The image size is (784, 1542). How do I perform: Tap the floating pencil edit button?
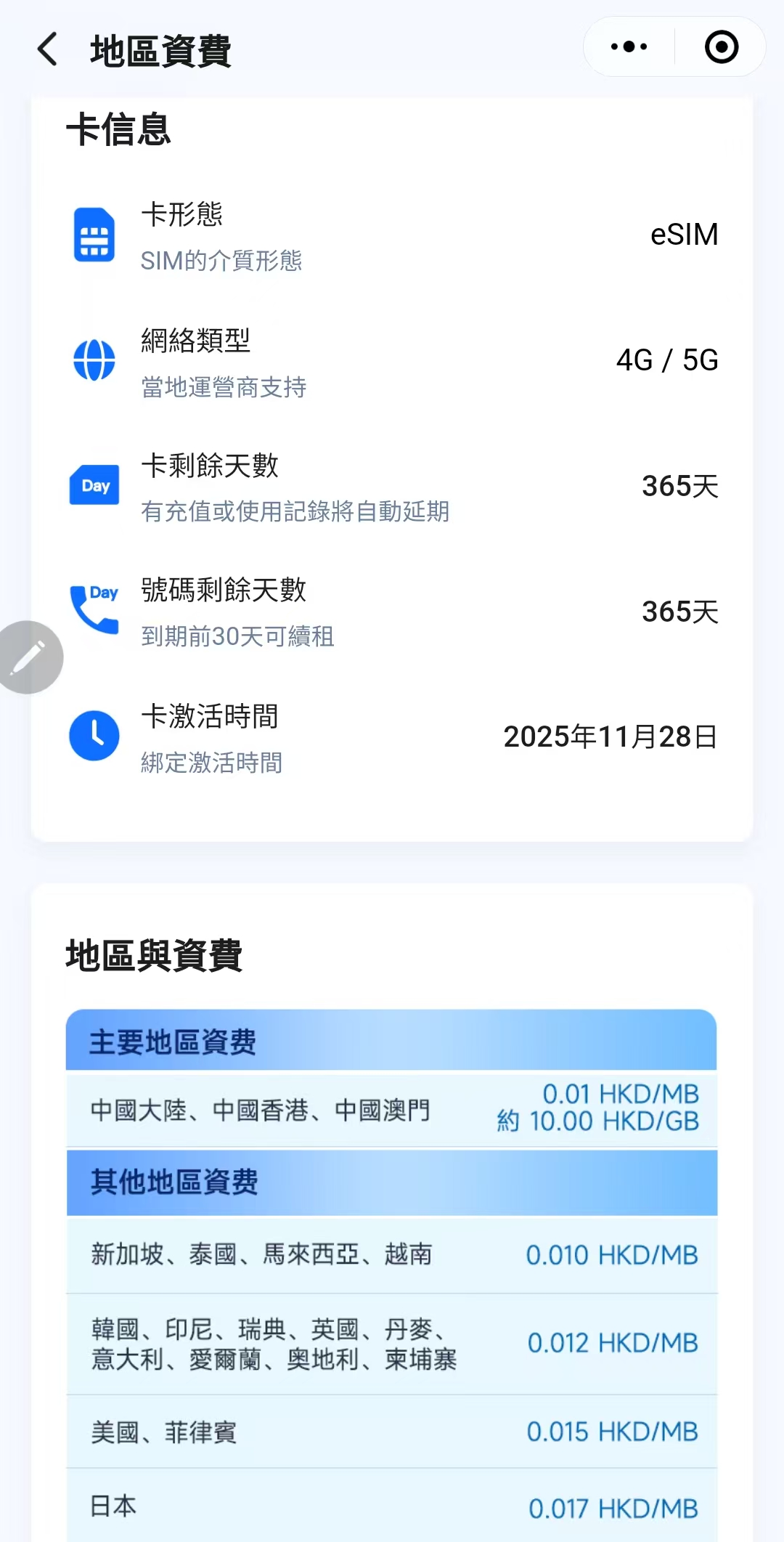tap(29, 657)
